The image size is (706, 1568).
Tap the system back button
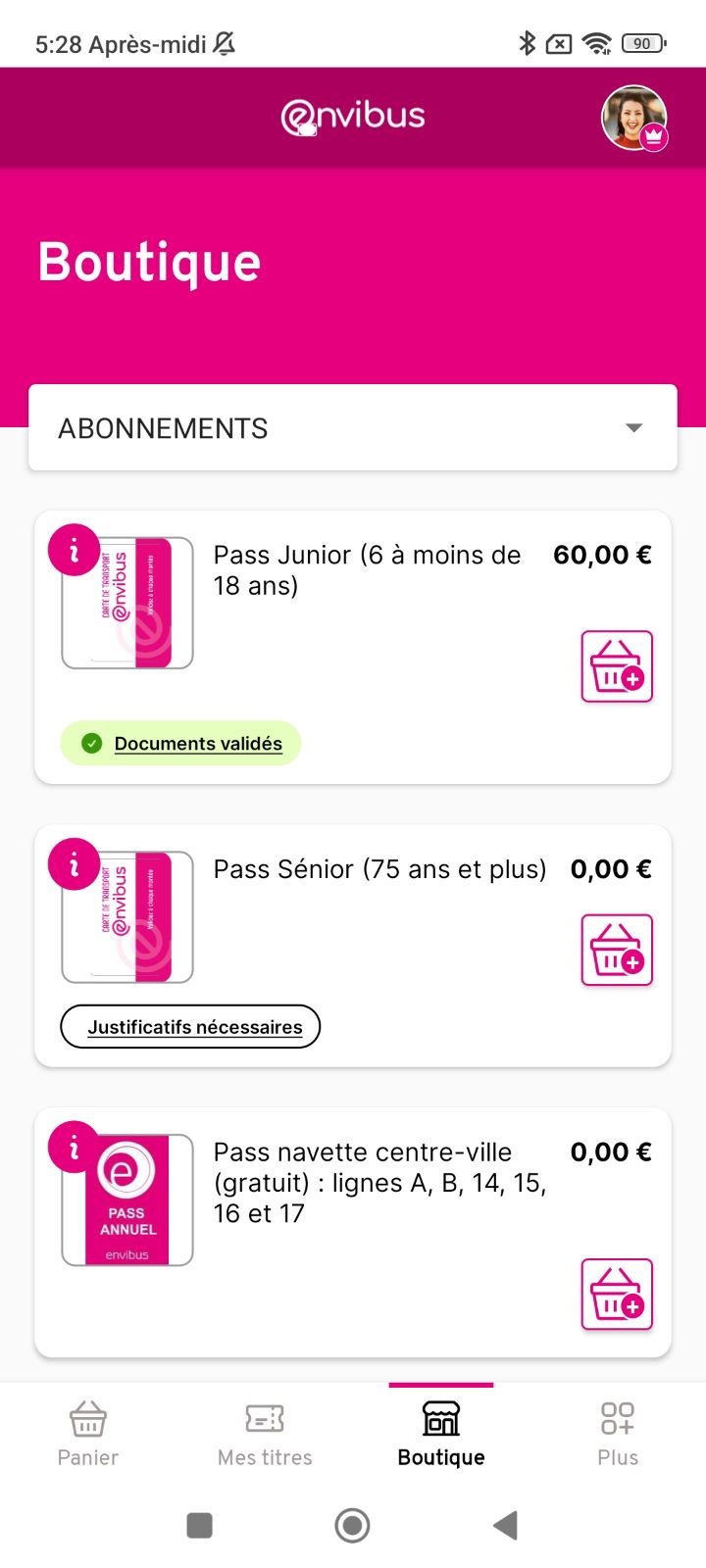coord(505,1525)
